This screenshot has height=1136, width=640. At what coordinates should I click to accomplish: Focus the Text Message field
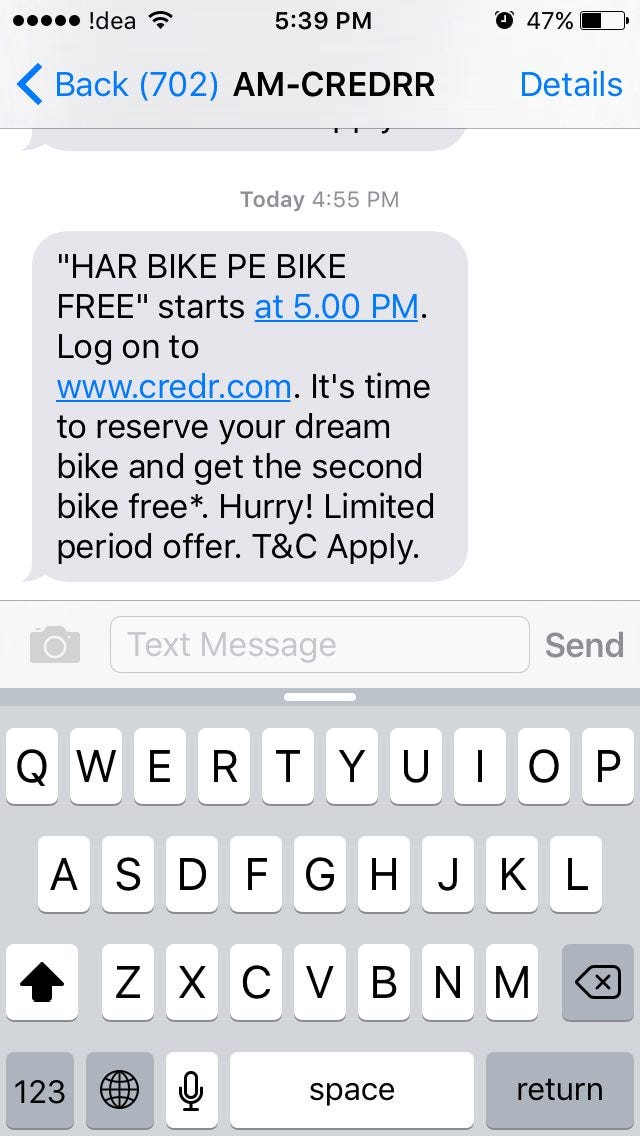pos(320,645)
